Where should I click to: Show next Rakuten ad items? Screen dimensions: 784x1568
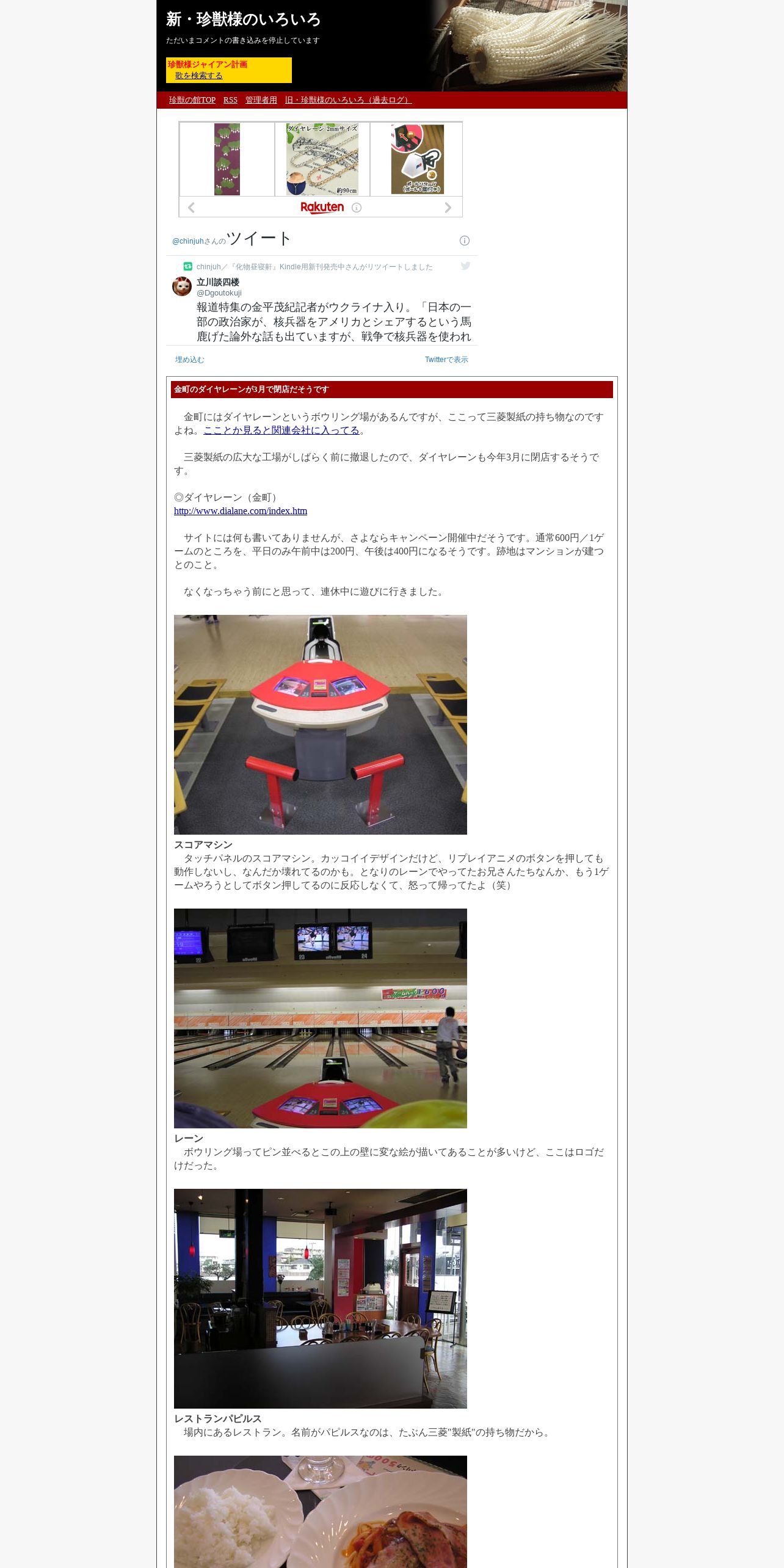(x=448, y=208)
